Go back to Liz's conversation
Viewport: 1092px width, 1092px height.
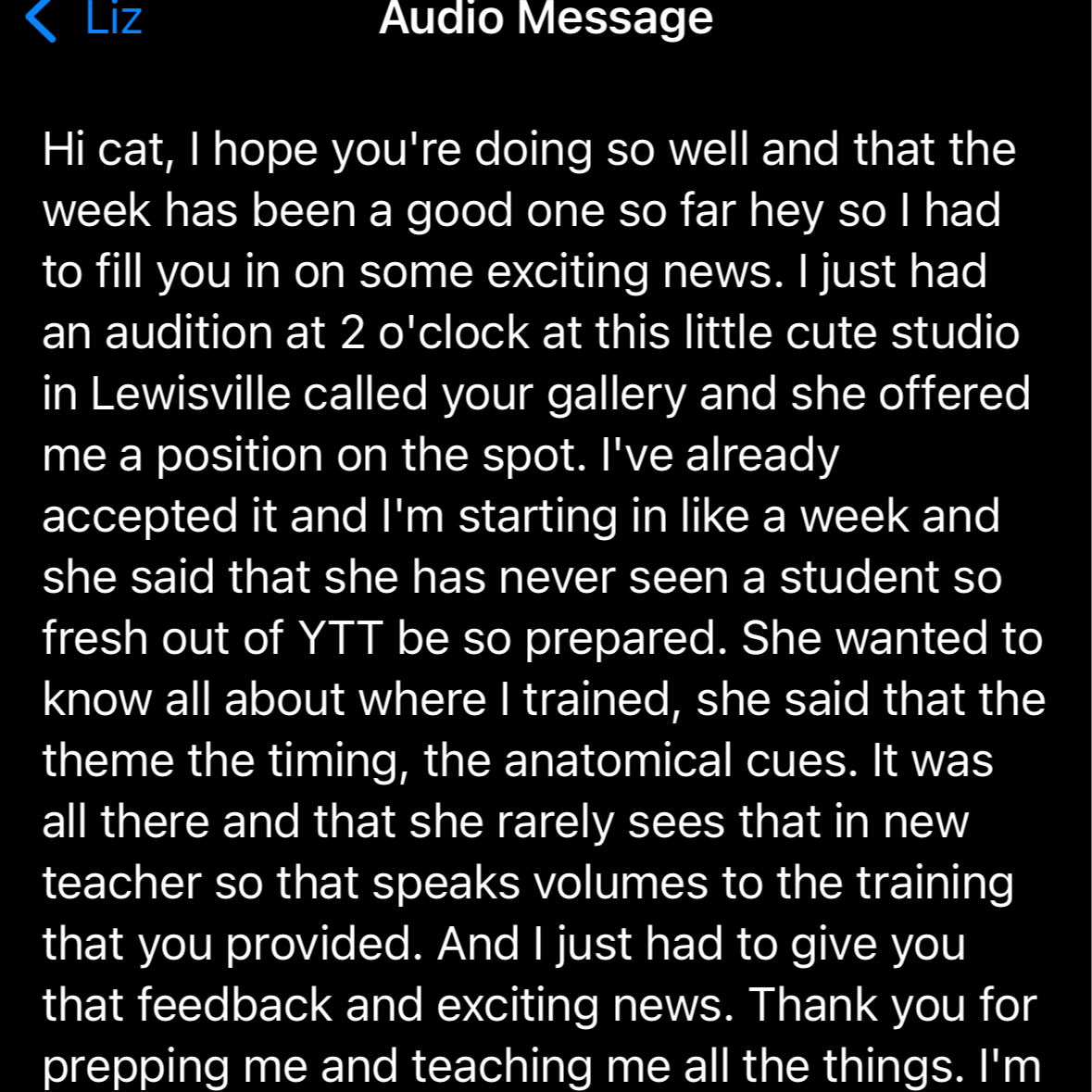coord(83,19)
